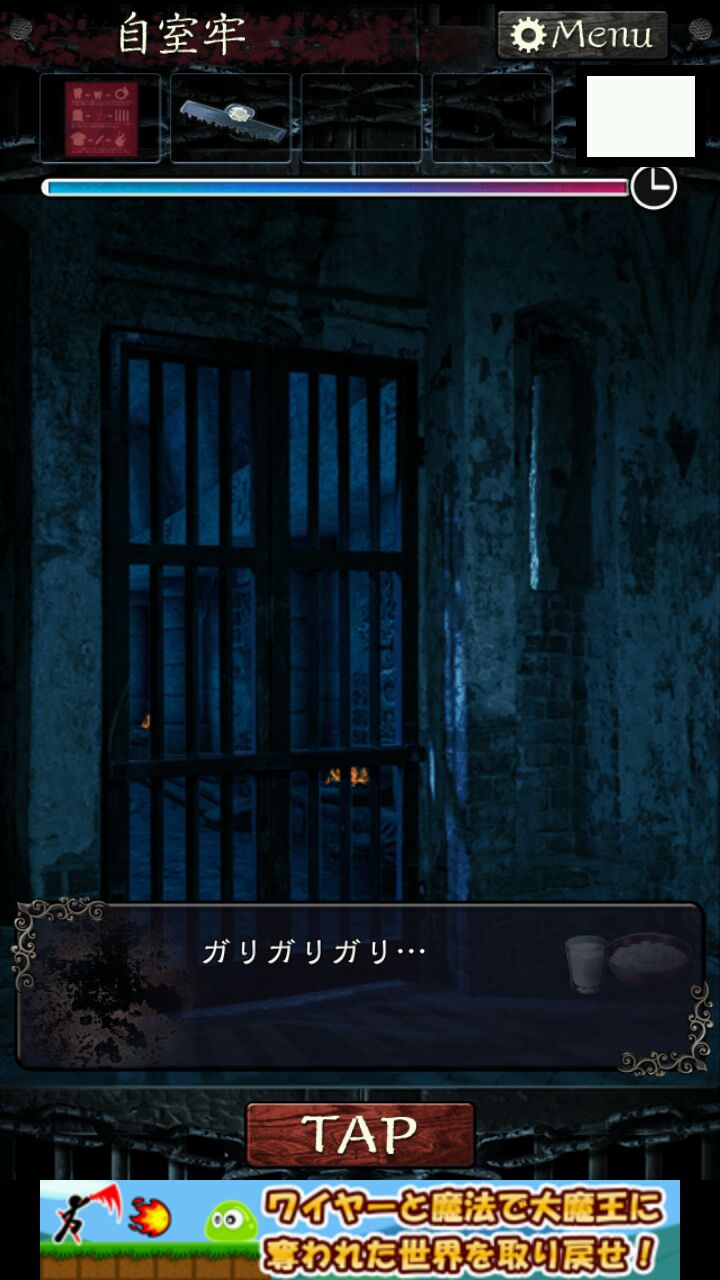Tap the TAP button
The width and height of the screenshot is (720, 1280).
(x=360, y=1134)
